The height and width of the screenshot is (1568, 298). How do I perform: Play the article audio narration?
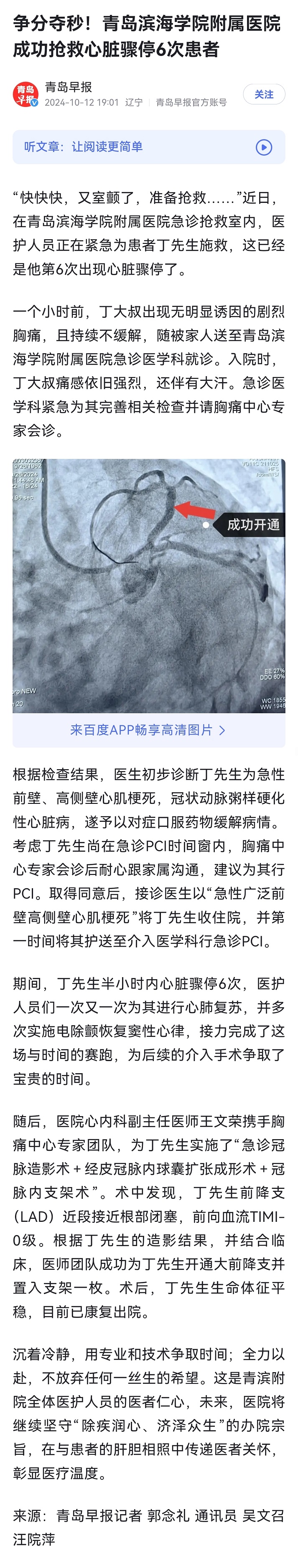tap(263, 147)
